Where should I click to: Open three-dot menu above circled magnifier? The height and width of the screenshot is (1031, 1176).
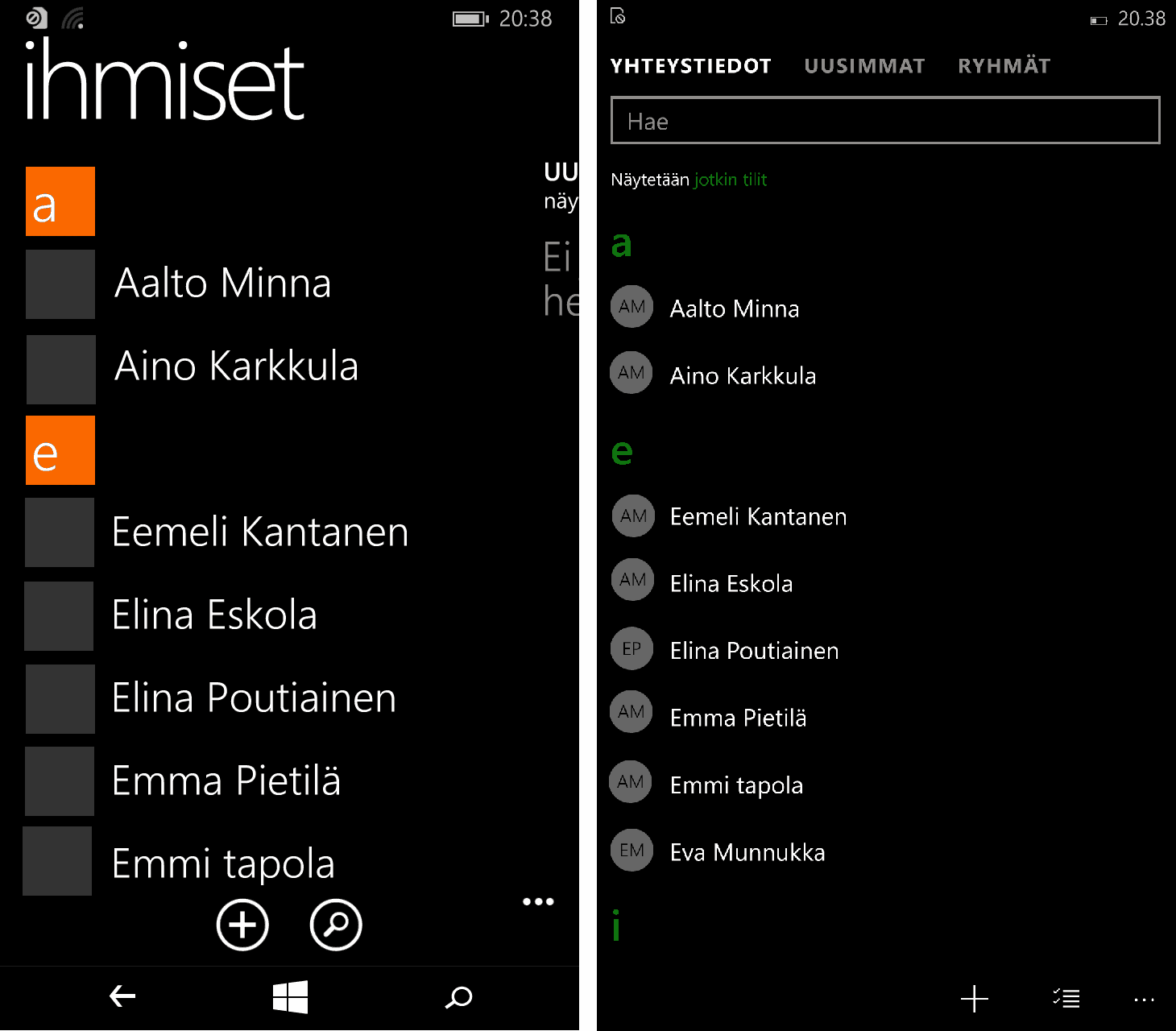click(538, 901)
